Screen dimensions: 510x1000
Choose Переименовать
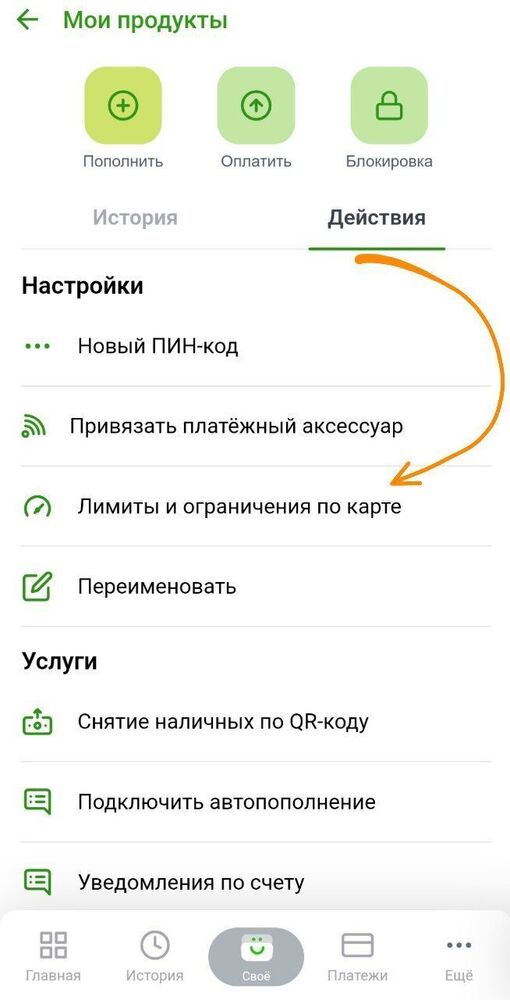(256, 586)
